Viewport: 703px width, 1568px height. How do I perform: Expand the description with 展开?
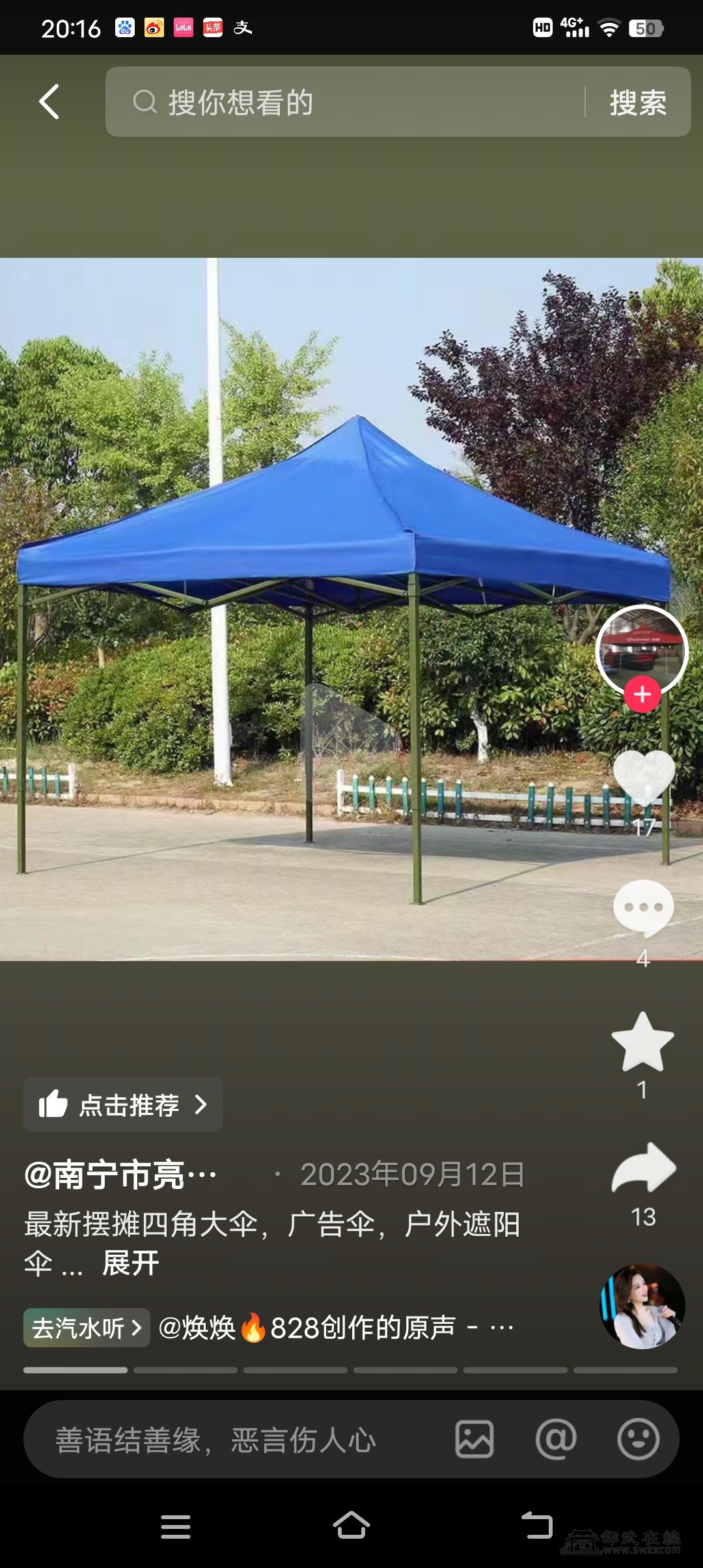coord(131,1264)
